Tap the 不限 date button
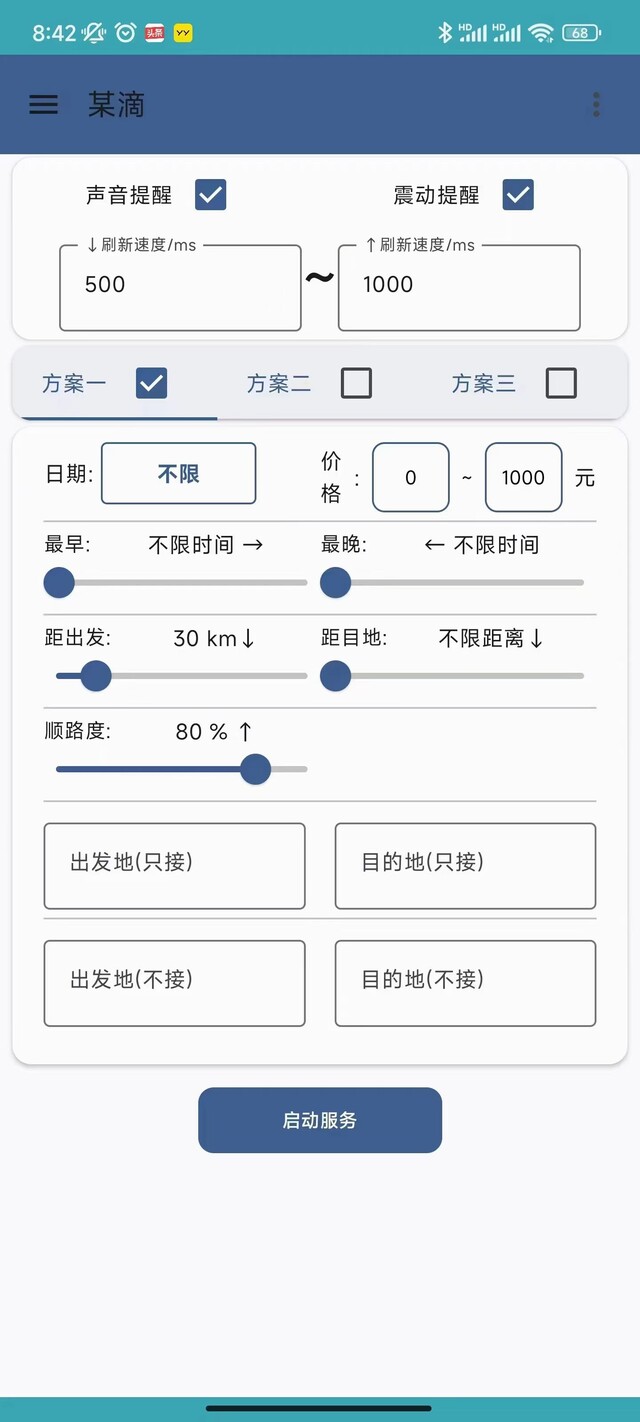The image size is (640, 1422). point(179,473)
